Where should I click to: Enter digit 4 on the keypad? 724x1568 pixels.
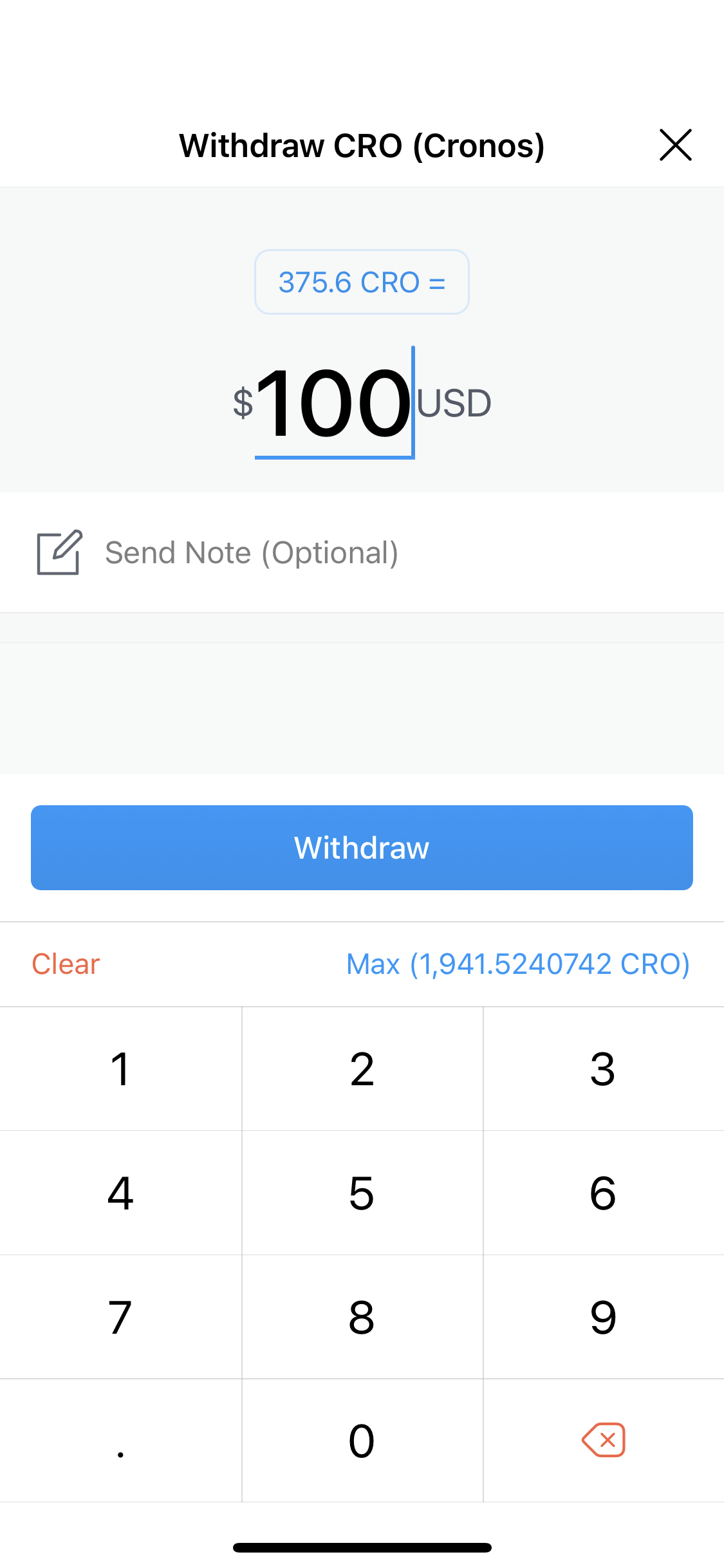coord(120,1193)
